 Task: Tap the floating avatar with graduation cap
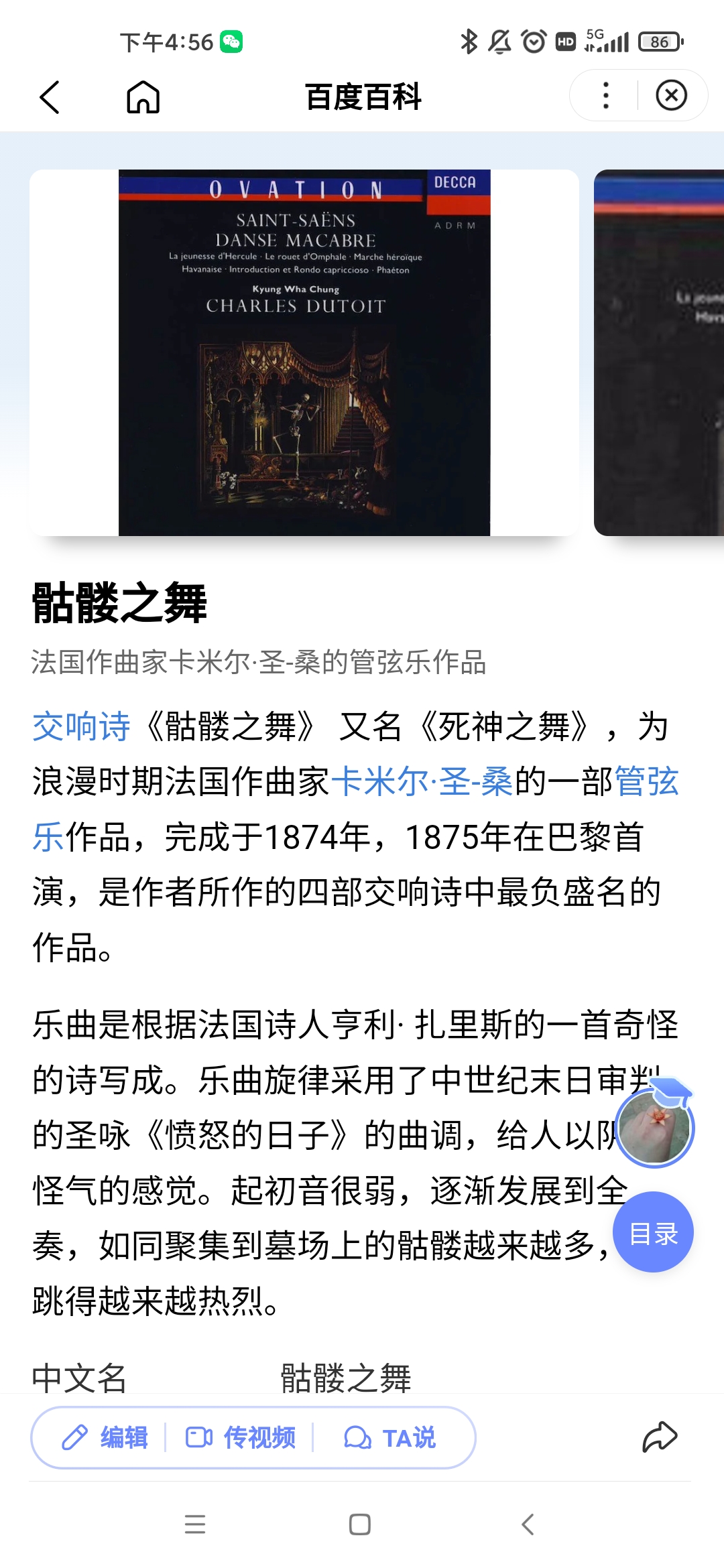[x=654, y=1127]
